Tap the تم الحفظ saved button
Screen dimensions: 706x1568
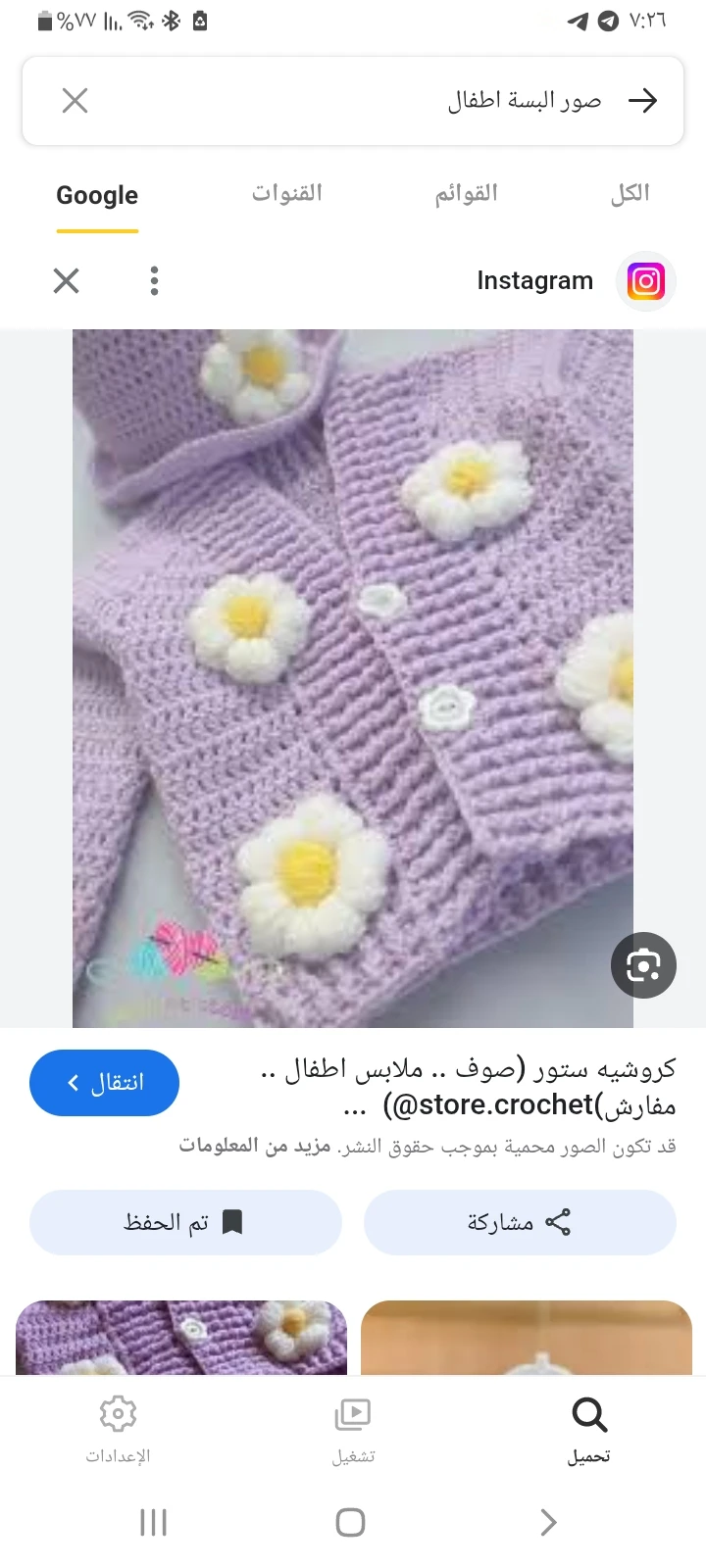click(x=184, y=1222)
